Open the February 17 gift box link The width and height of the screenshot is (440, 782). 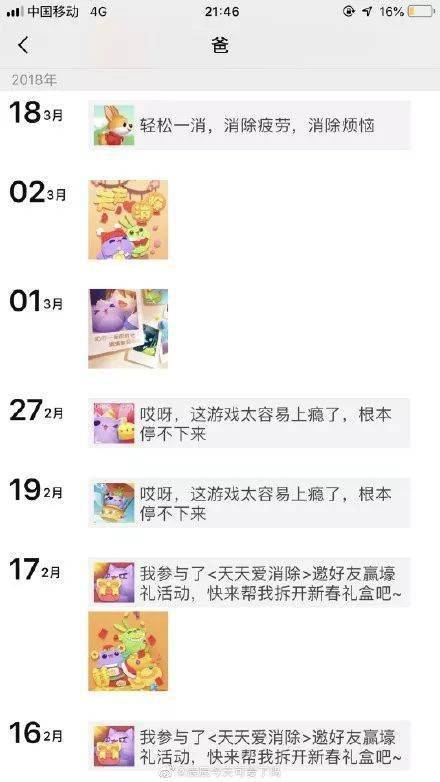coord(249,582)
